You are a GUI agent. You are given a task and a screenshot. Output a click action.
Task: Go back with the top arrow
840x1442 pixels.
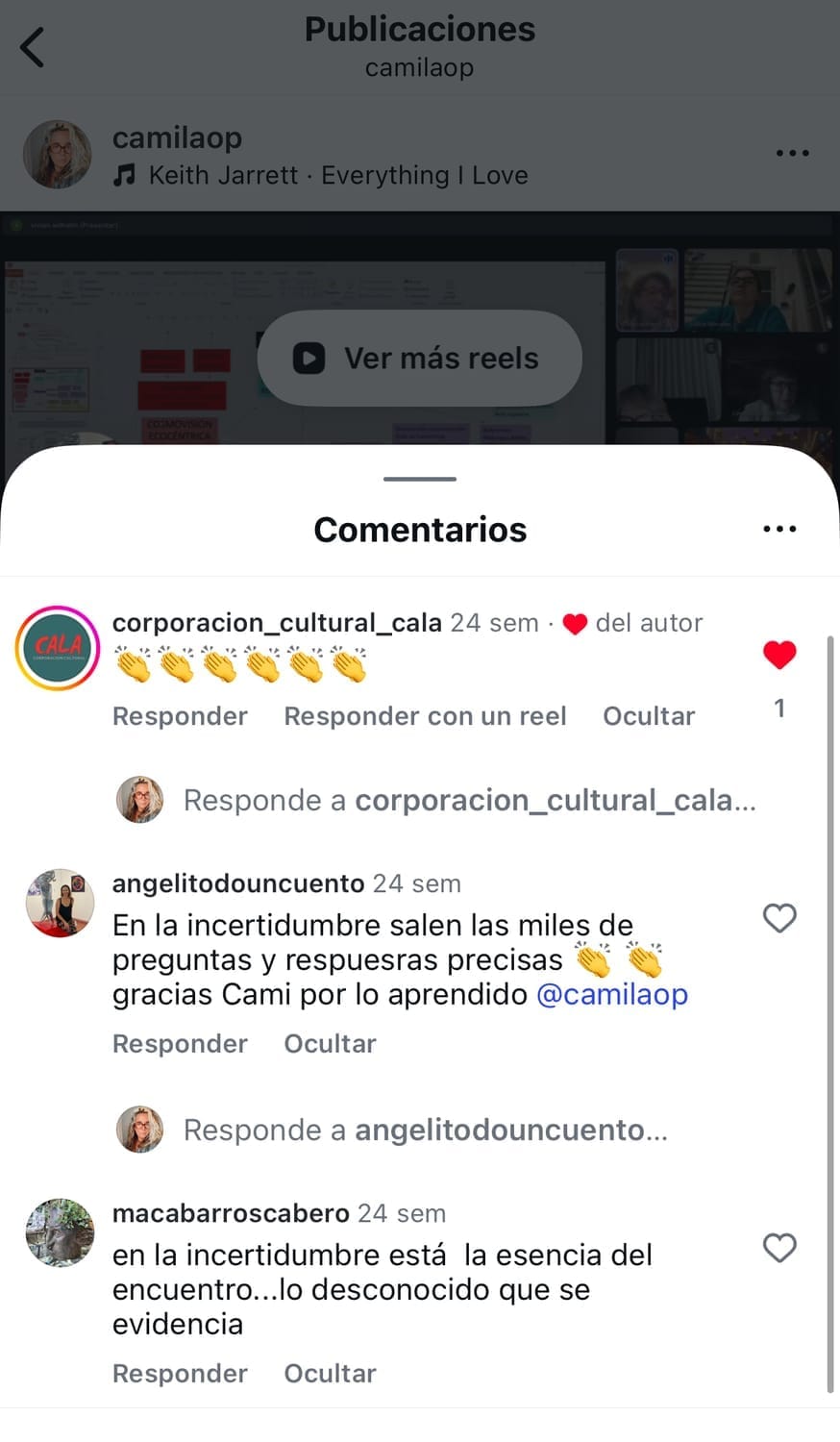[x=33, y=47]
